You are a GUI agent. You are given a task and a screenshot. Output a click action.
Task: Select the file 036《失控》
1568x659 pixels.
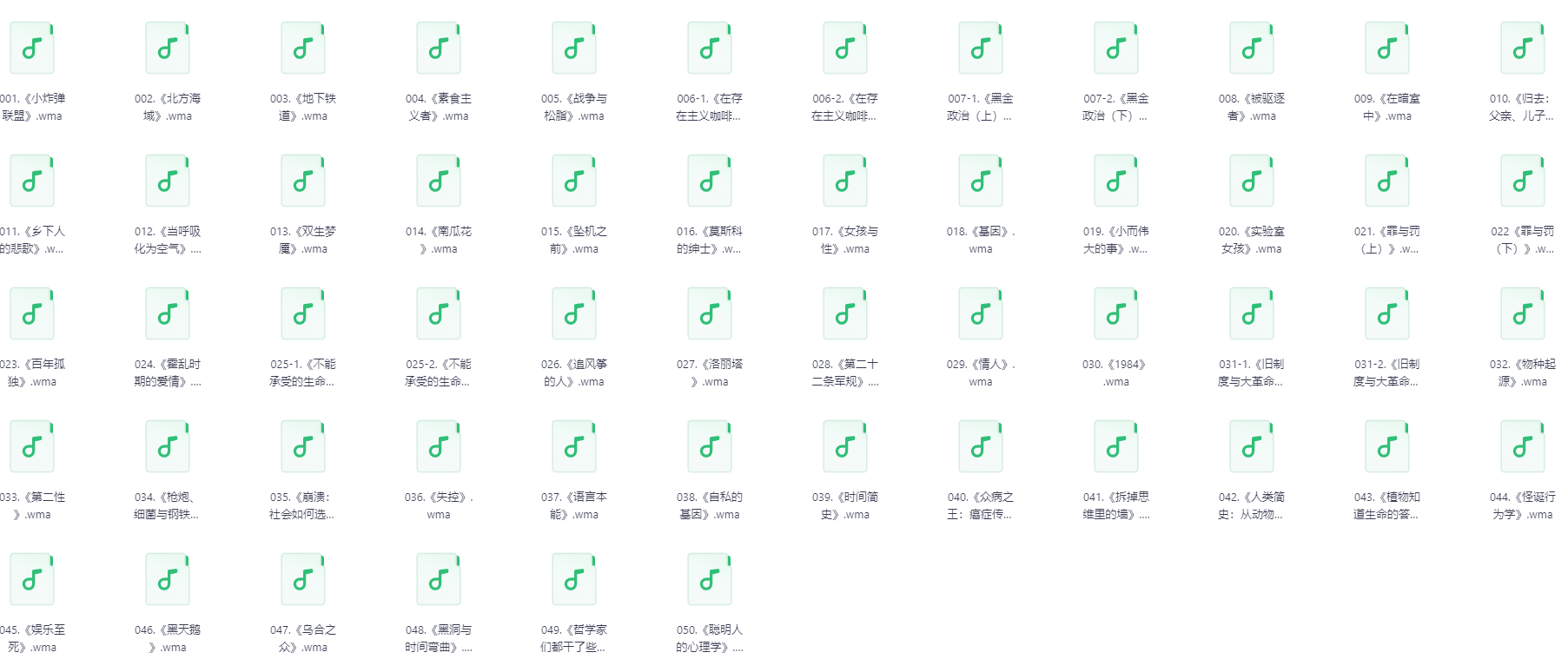[x=439, y=447]
